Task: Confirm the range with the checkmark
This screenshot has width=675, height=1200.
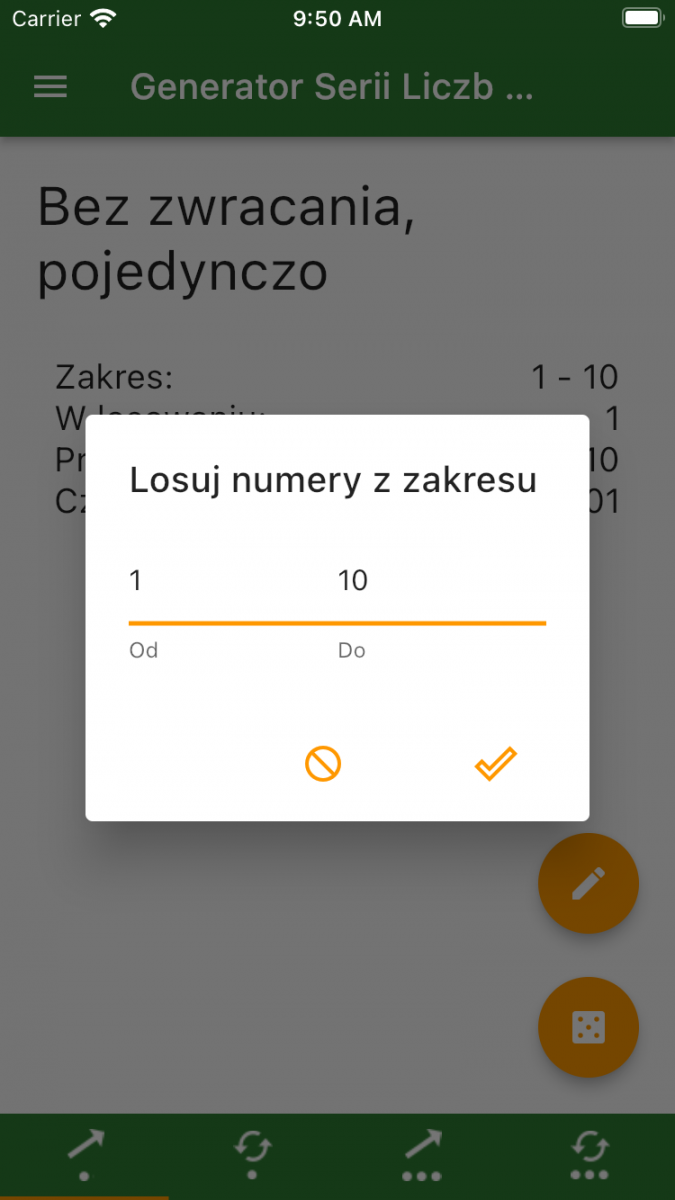Action: pos(495,765)
